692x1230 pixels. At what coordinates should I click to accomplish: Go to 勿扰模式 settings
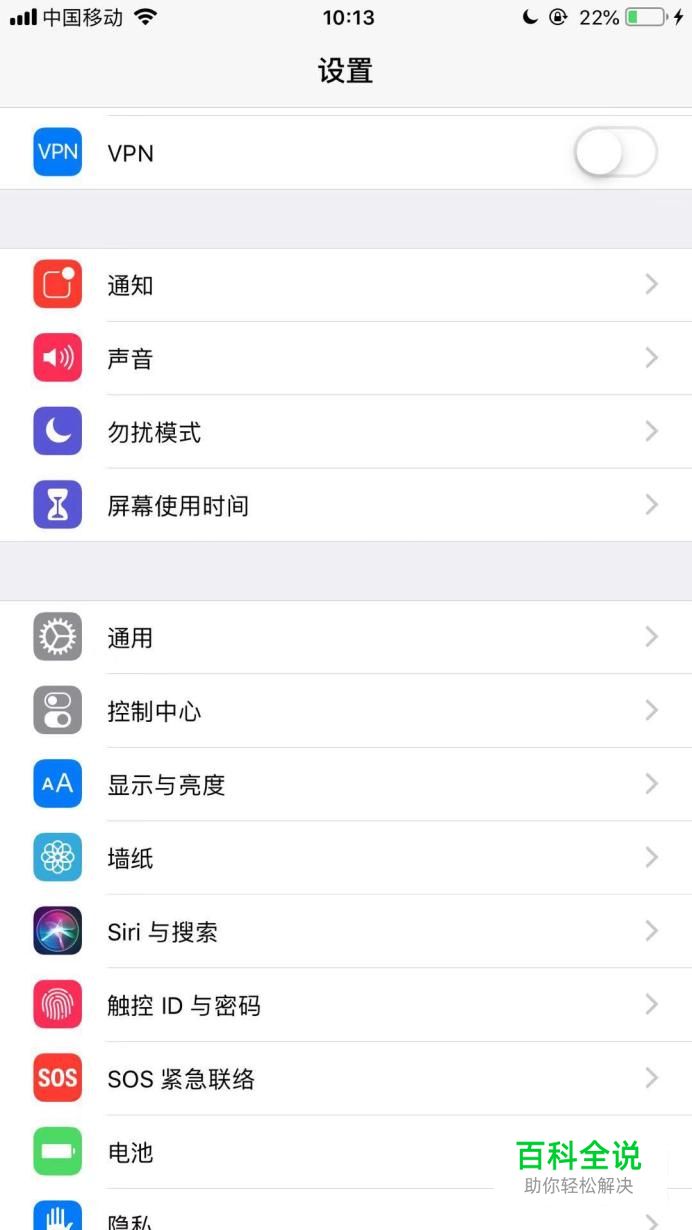click(345, 432)
